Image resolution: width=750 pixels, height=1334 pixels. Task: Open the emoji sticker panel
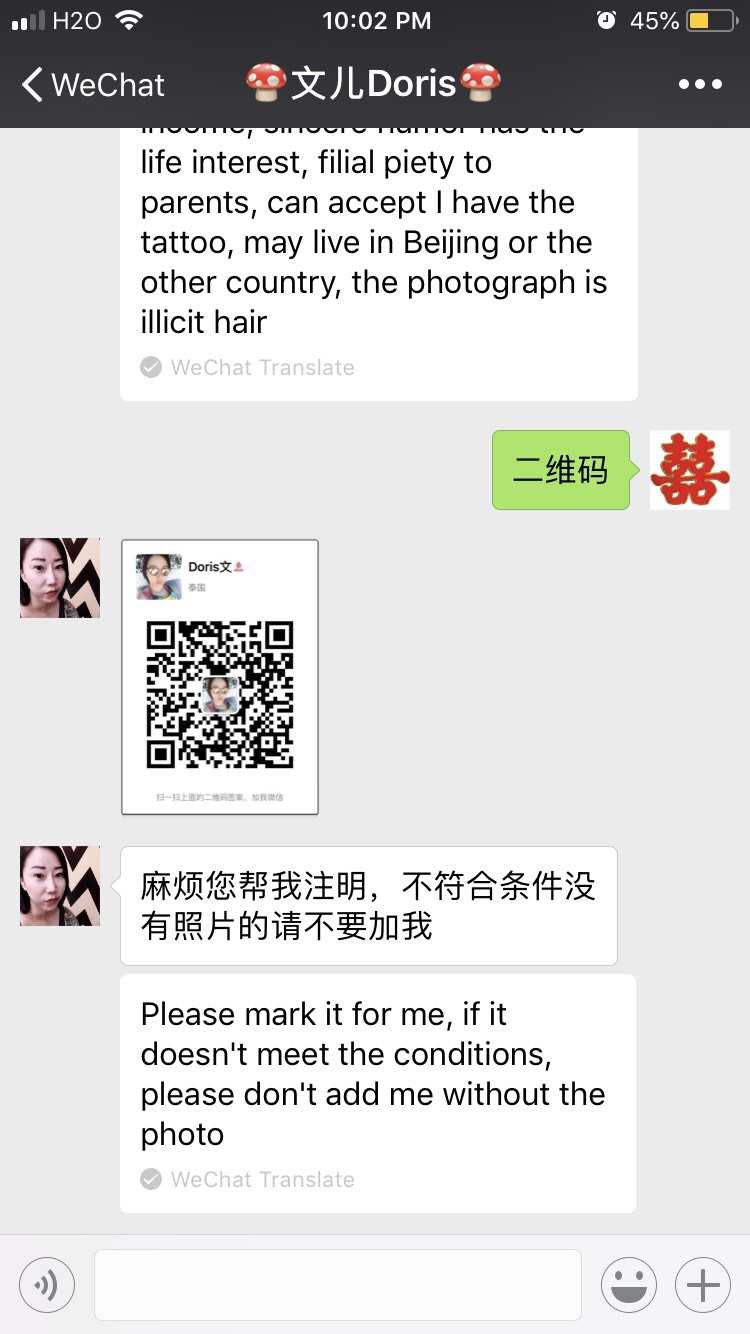click(629, 1285)
